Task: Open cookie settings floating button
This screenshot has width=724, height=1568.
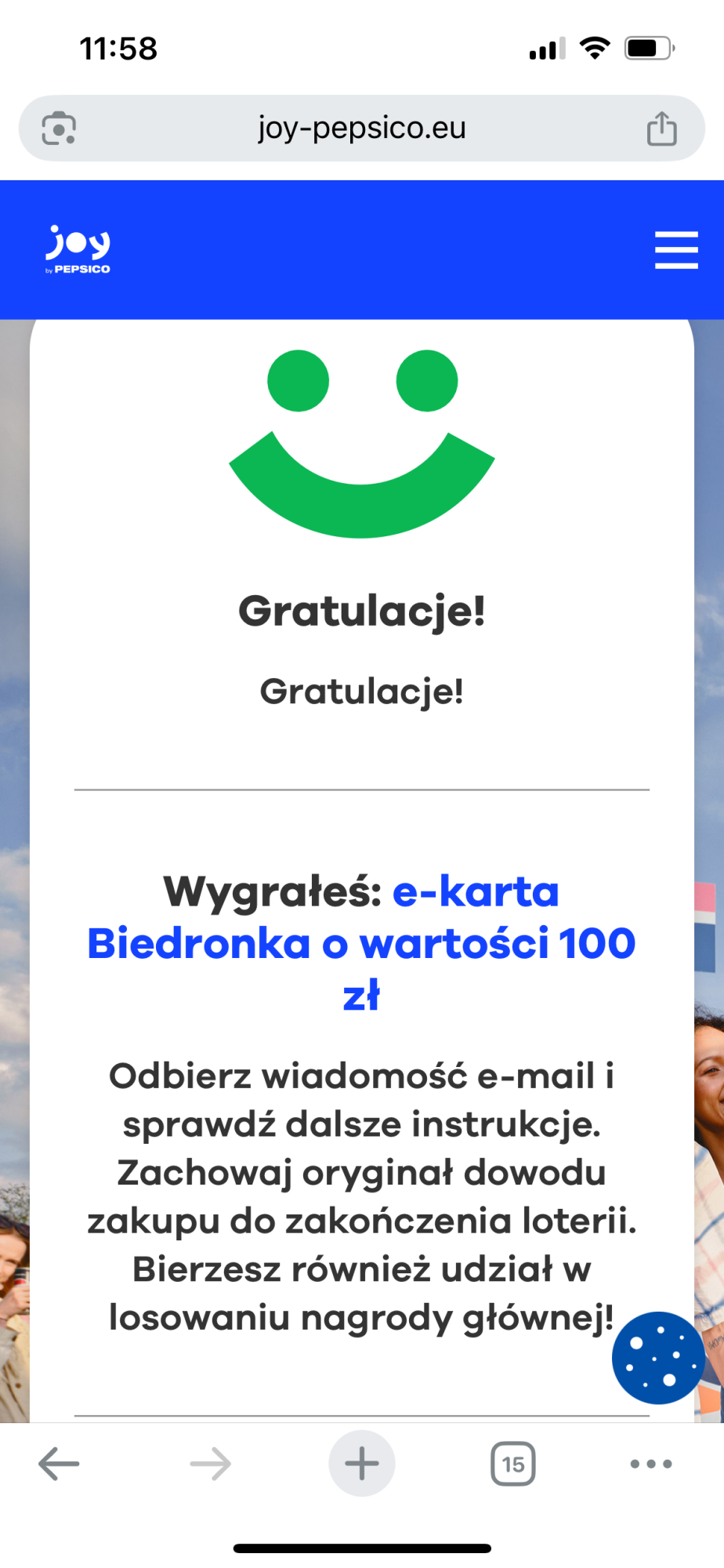Action: [657, 1357]
